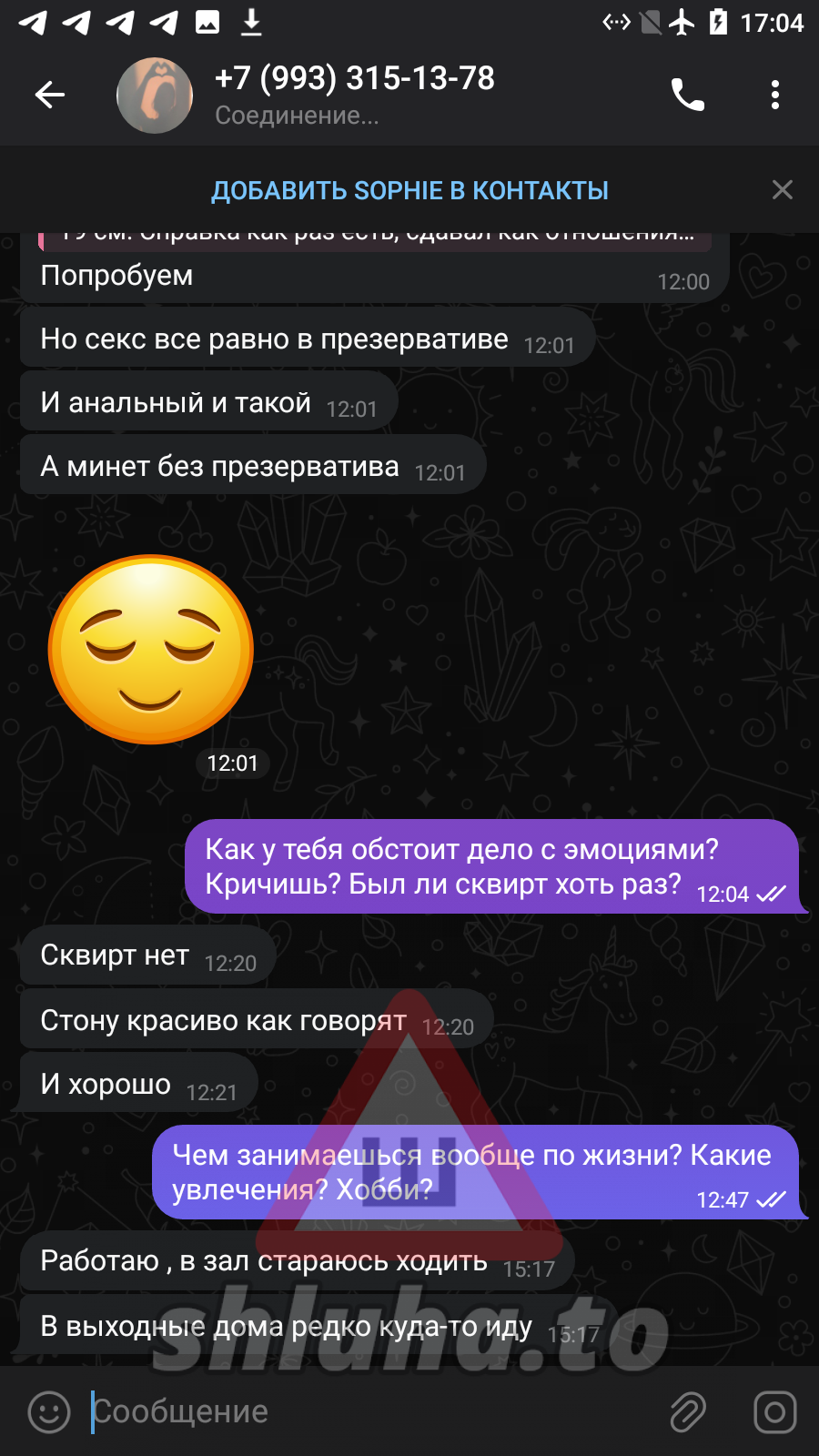Dismiss the add-to-contacts banner
819x1456 pixels.
point(783,189)
